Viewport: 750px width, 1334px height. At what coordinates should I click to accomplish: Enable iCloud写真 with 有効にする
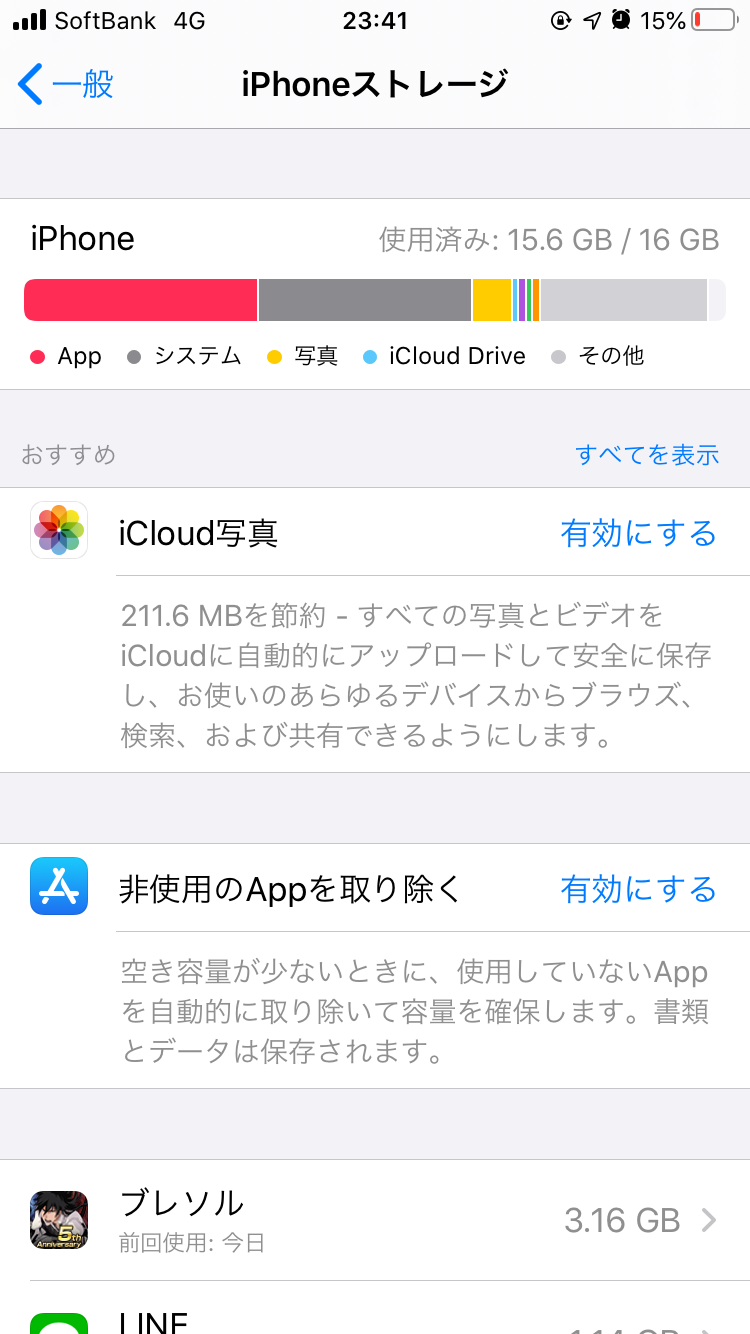(x=638, y=533)
